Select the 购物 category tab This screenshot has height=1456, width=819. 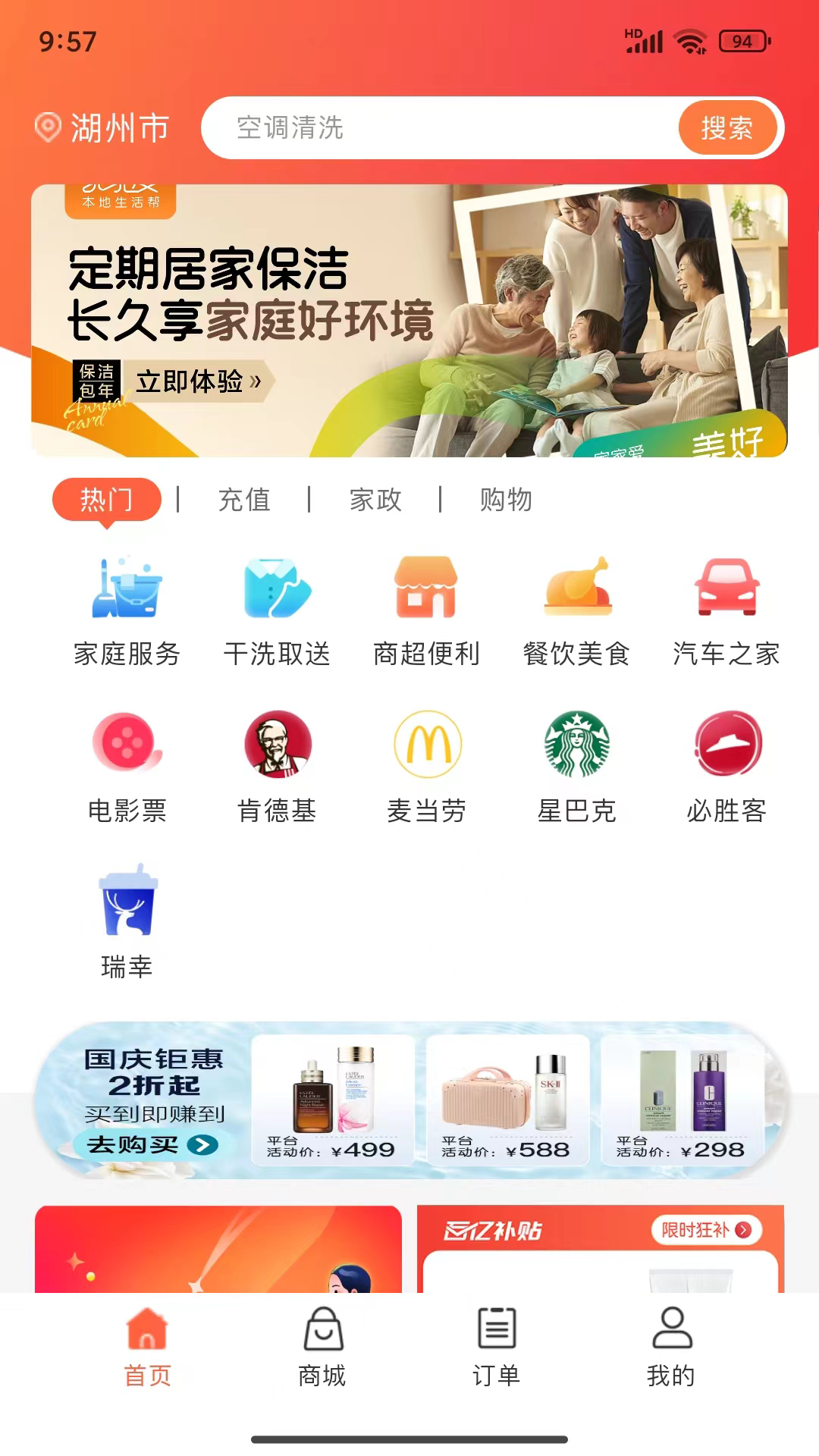pyautogui.click(x=506, y=500)
